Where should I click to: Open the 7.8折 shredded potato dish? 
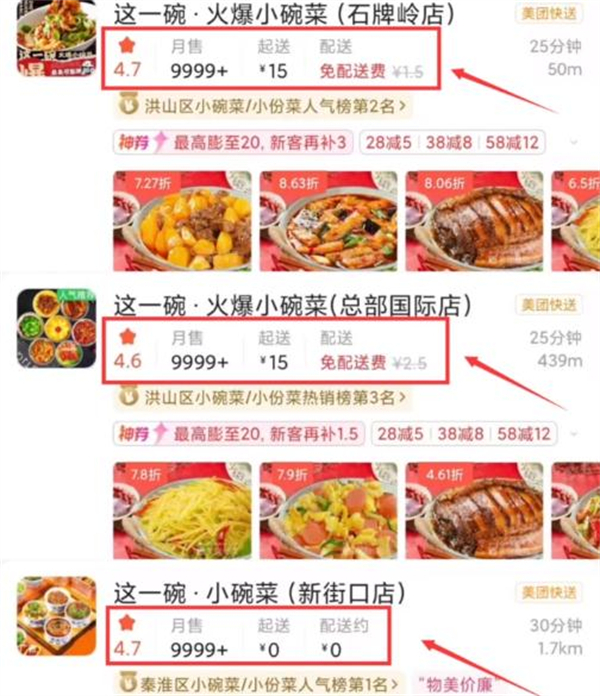point(180,511)
